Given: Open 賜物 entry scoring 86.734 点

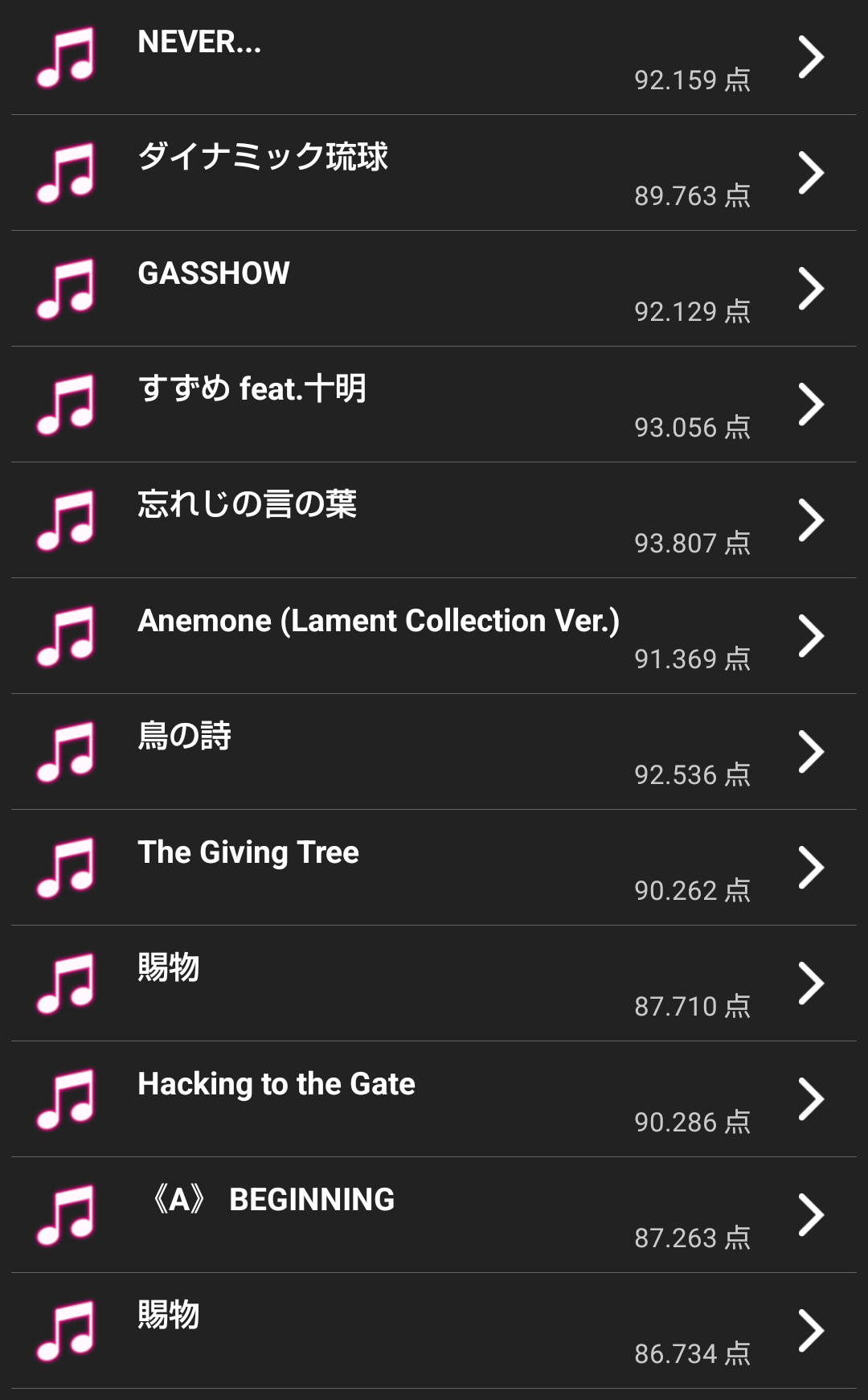Looking at the screenshot, I should (434, 1331).
